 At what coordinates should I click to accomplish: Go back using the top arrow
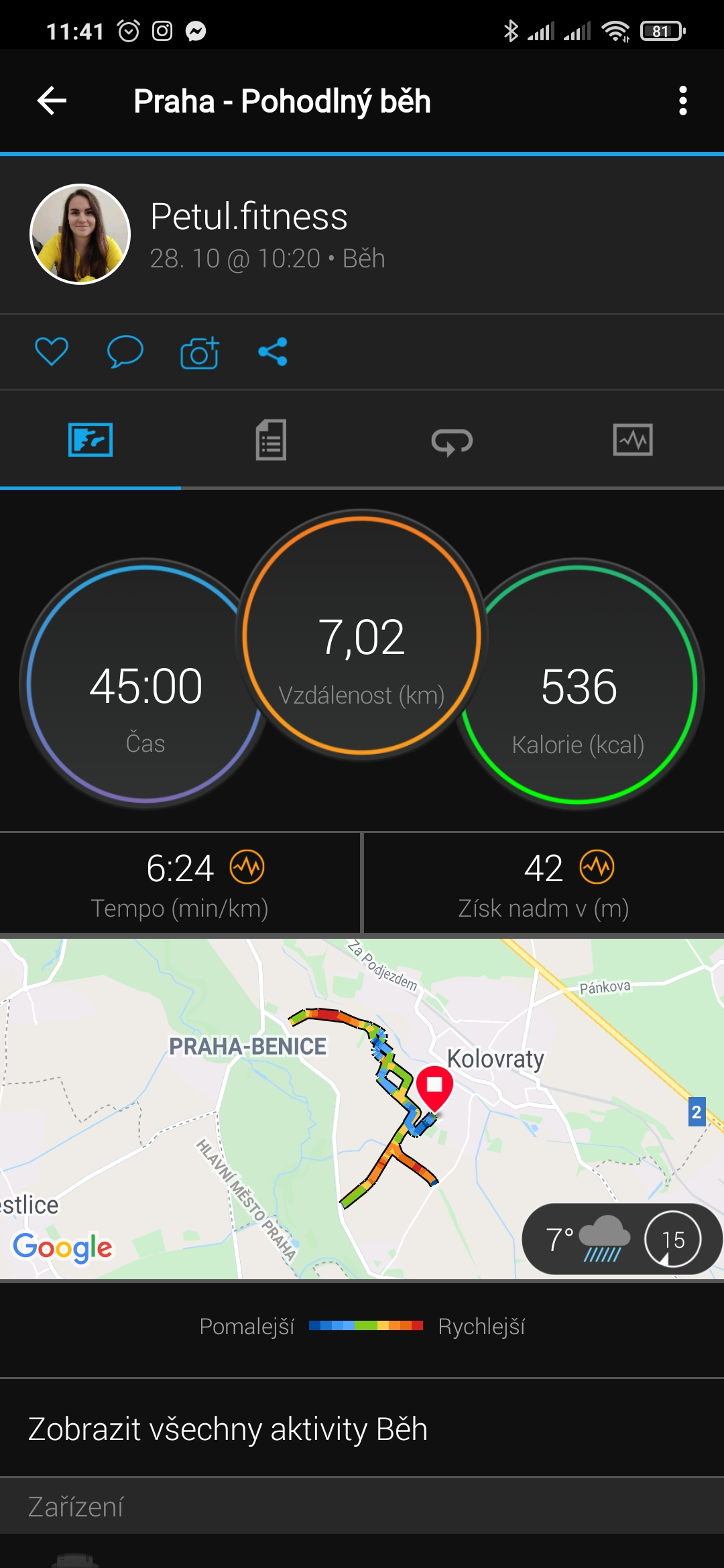pyautogui.click(x=52, y=101)
